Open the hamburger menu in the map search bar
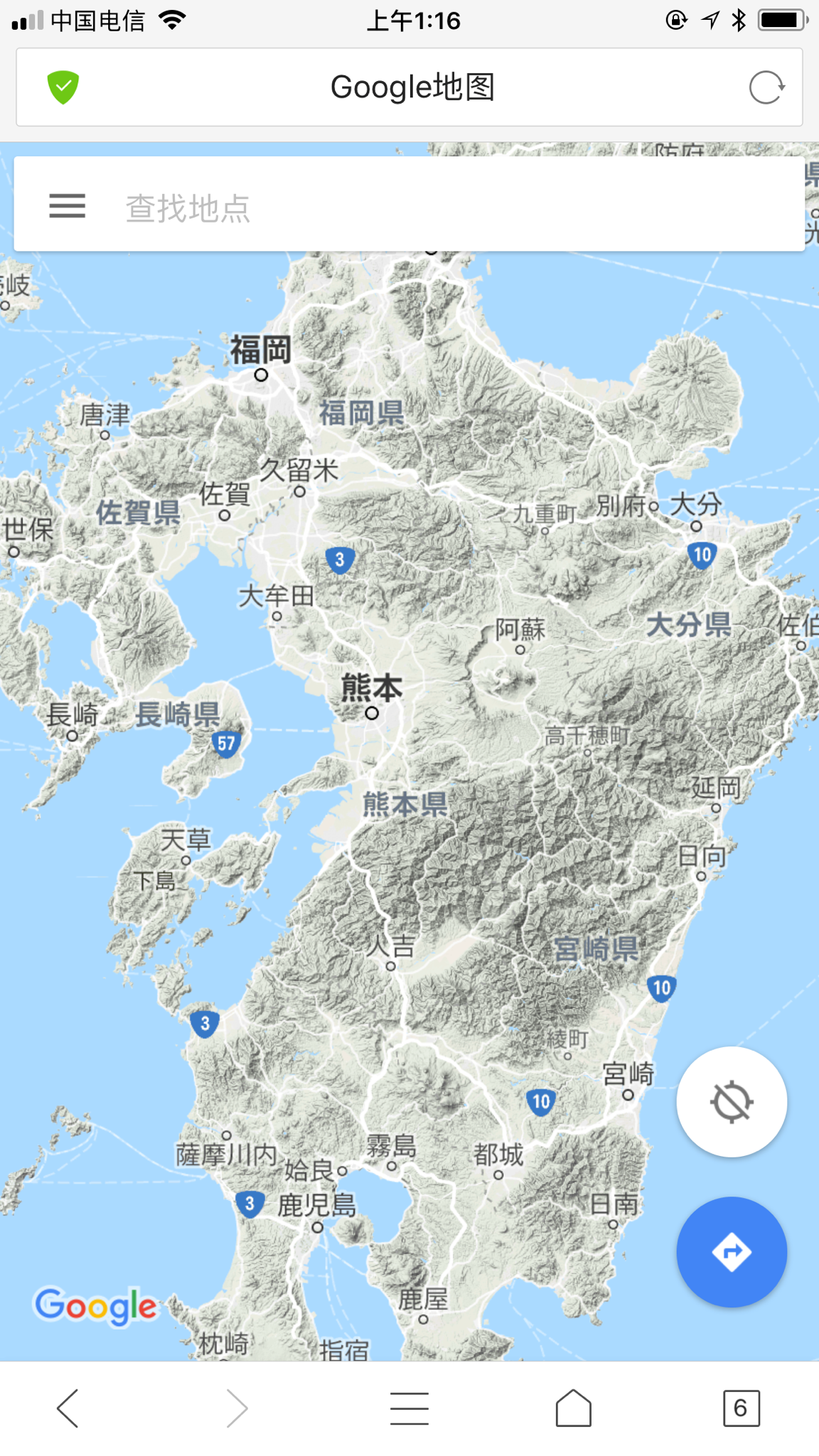Viewport: 819px width, 1456px height. click(67, 206)
